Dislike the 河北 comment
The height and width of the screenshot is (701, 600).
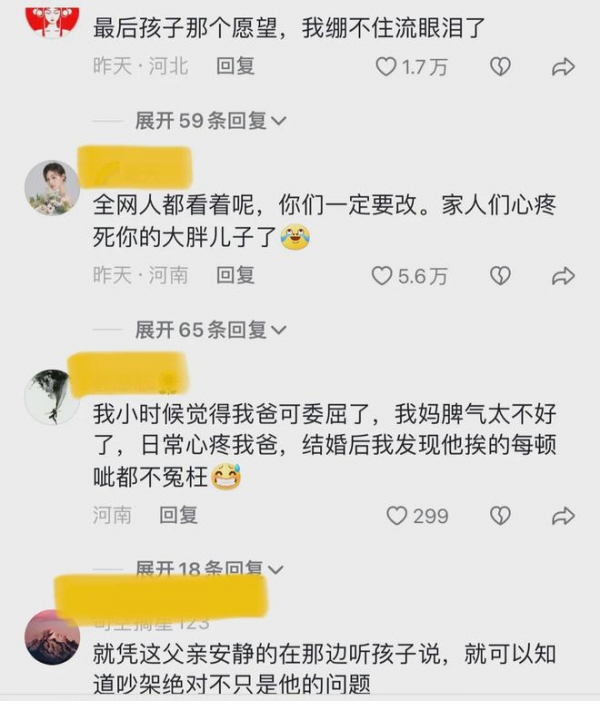pos(500,67)
